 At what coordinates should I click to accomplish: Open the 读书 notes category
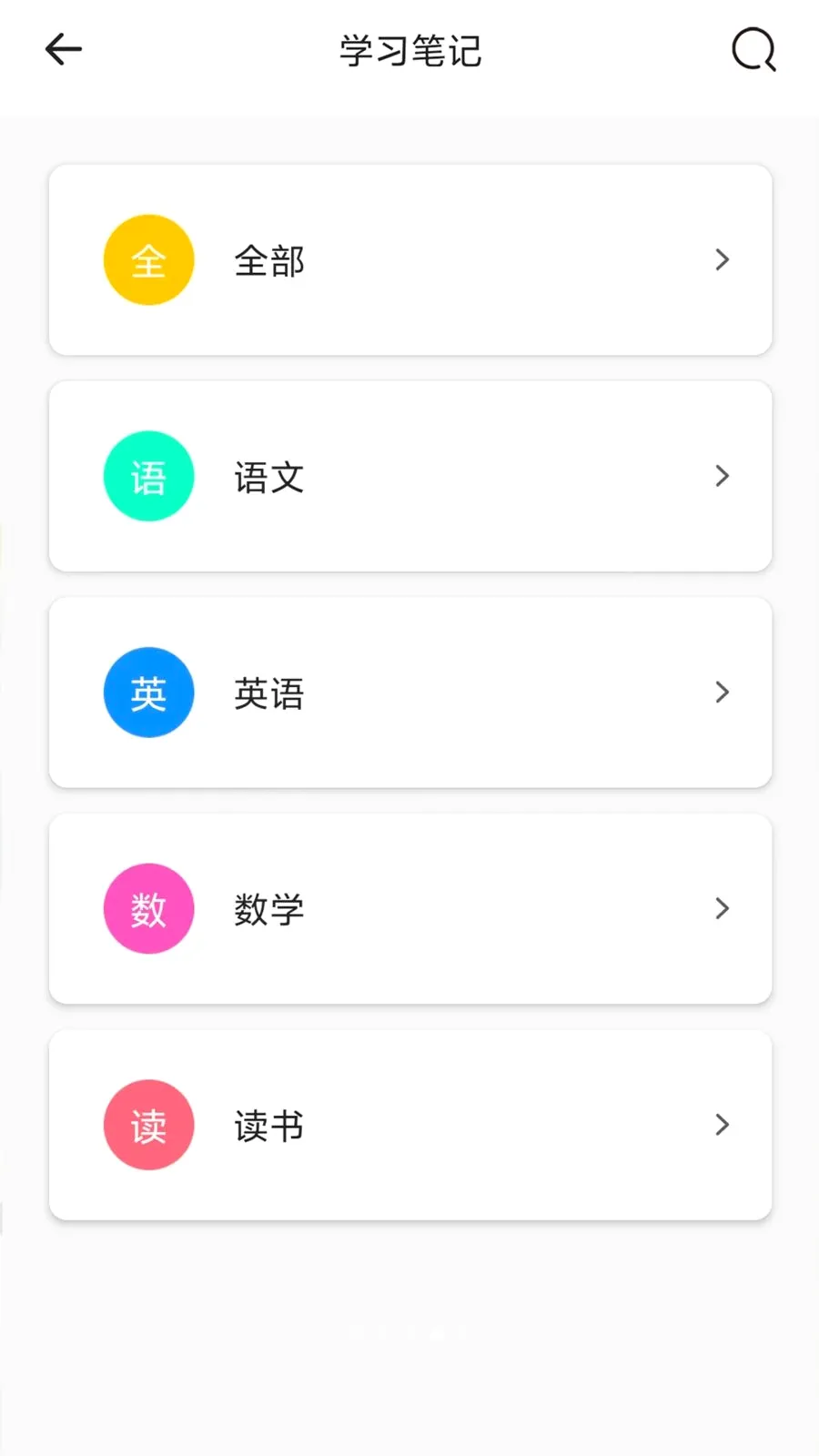[x=410, y=1125]
